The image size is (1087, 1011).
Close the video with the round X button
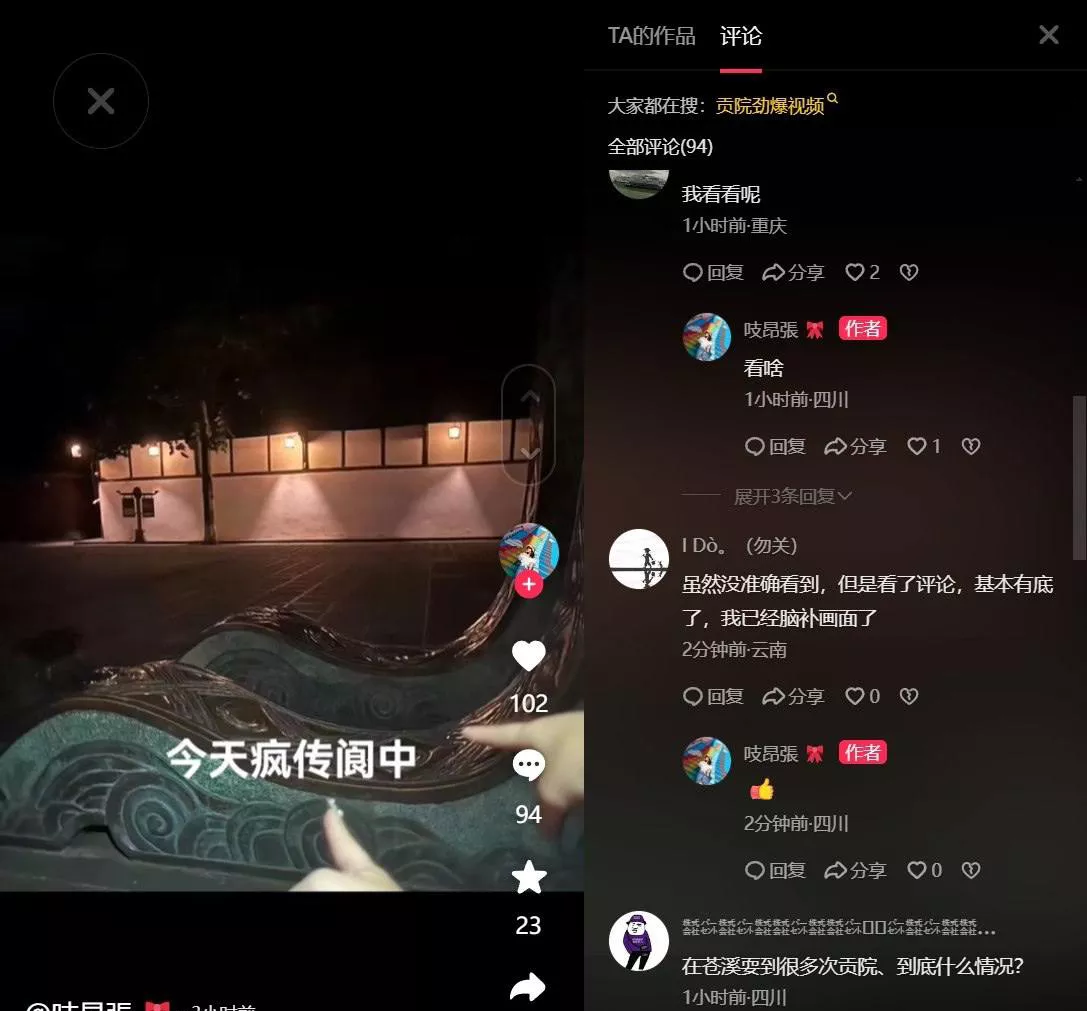[x=100, y=101]
